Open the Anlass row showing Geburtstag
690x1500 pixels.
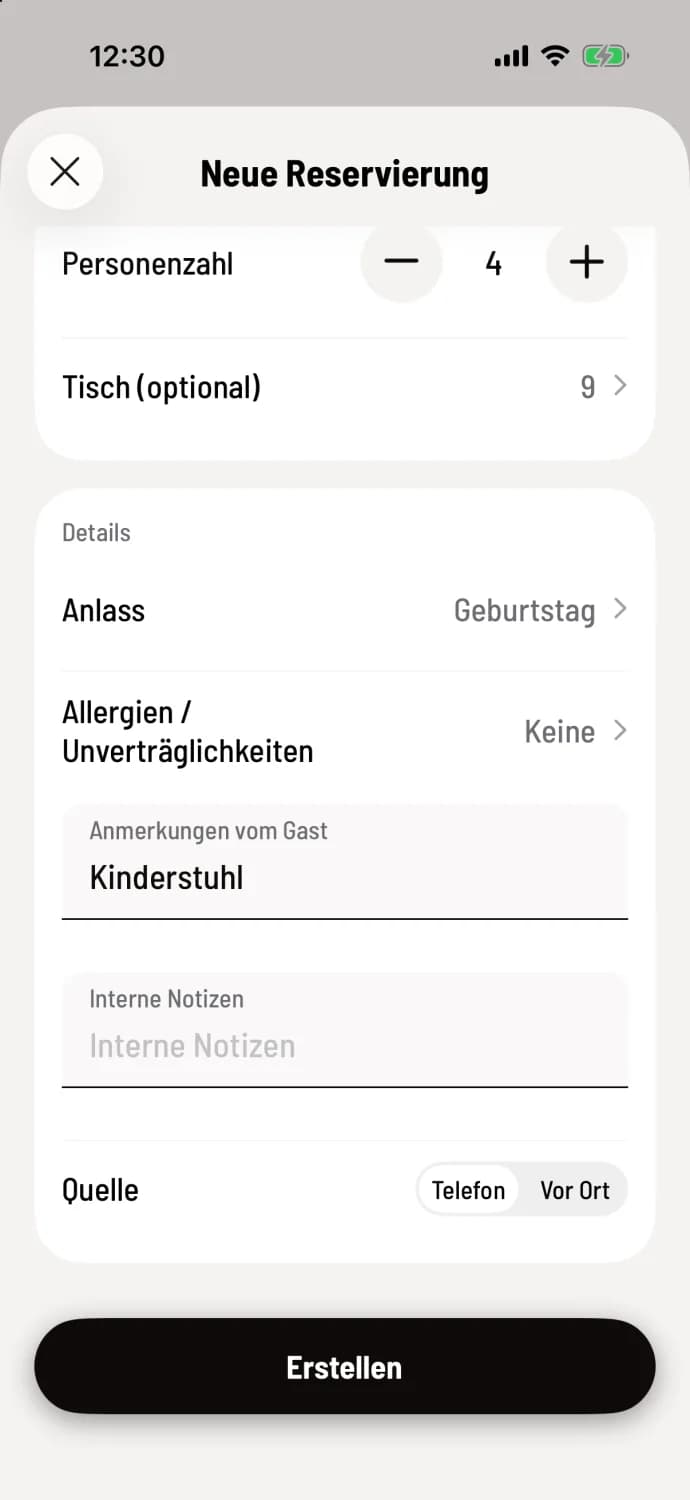(345, 610)
